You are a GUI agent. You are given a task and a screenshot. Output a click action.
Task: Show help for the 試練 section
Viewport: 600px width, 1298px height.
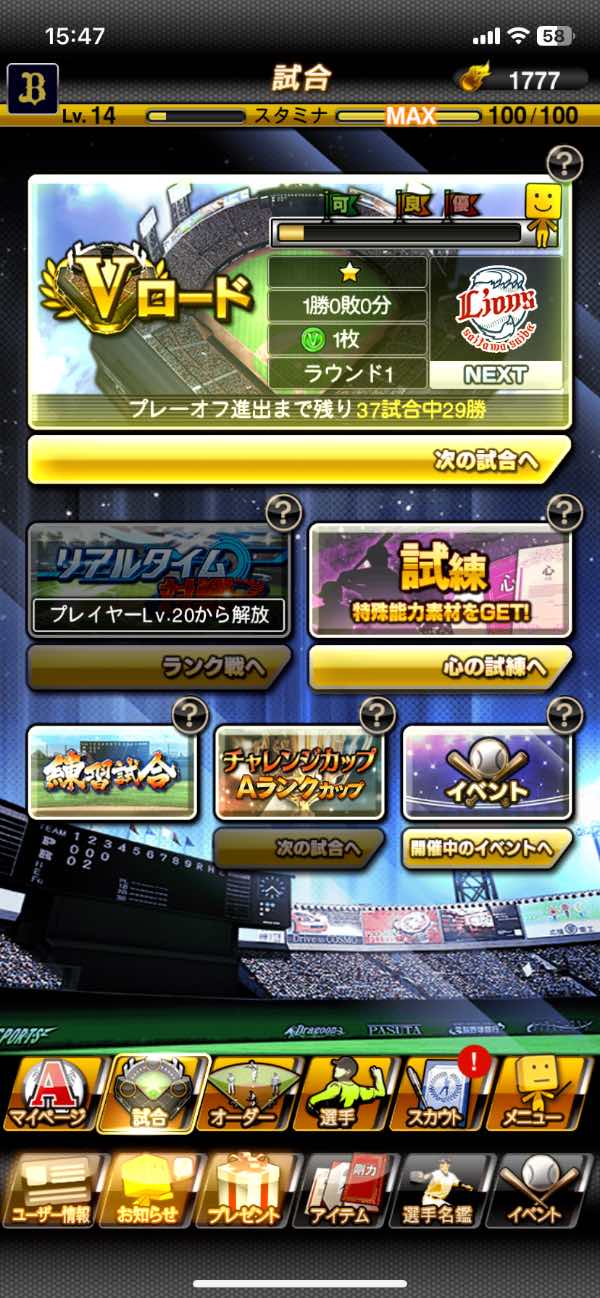pyautogui.click(x=565, y=514)
